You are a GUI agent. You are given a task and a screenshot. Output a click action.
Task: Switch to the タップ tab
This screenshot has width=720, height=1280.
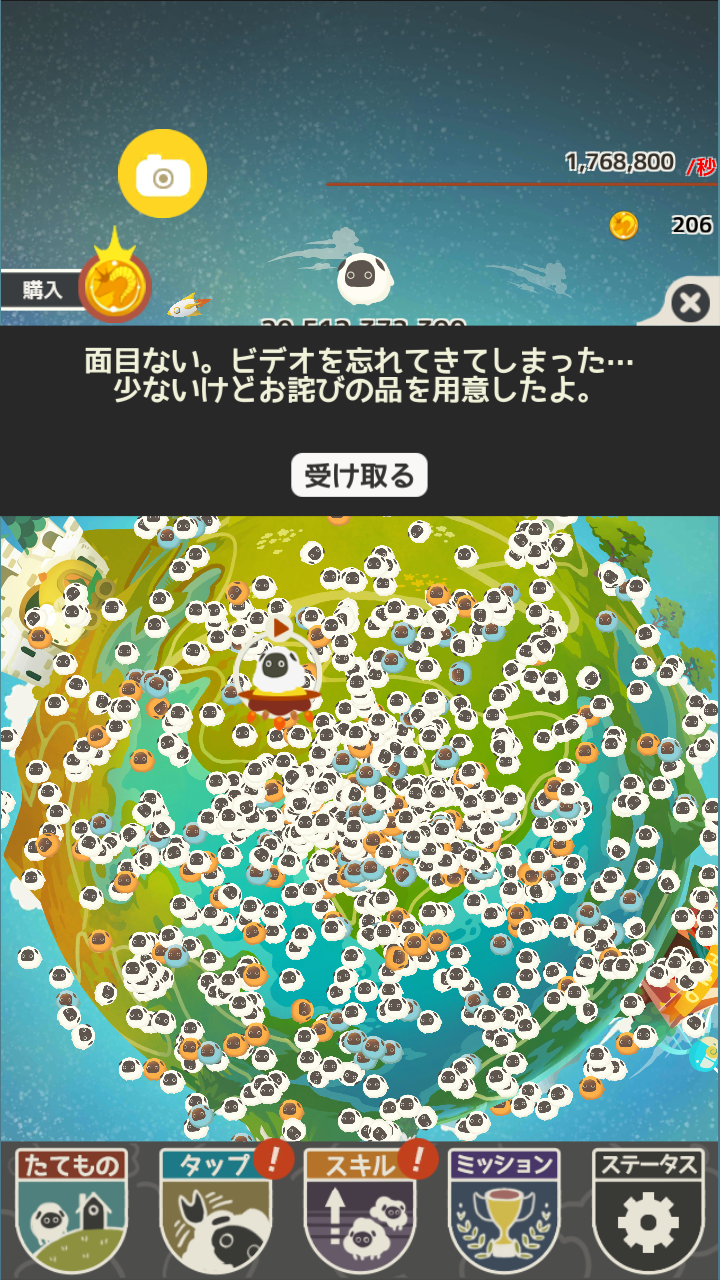(x=216, y=1209)
